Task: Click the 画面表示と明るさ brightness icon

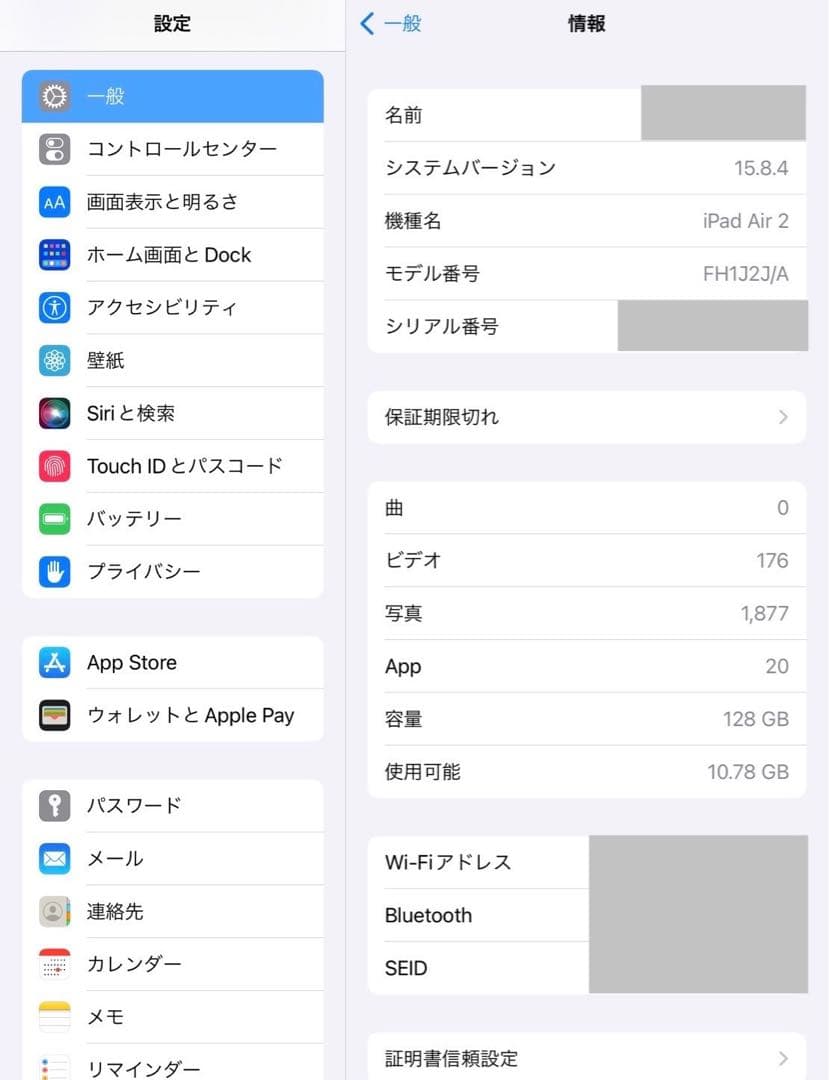Action: [x=54, y=201]
